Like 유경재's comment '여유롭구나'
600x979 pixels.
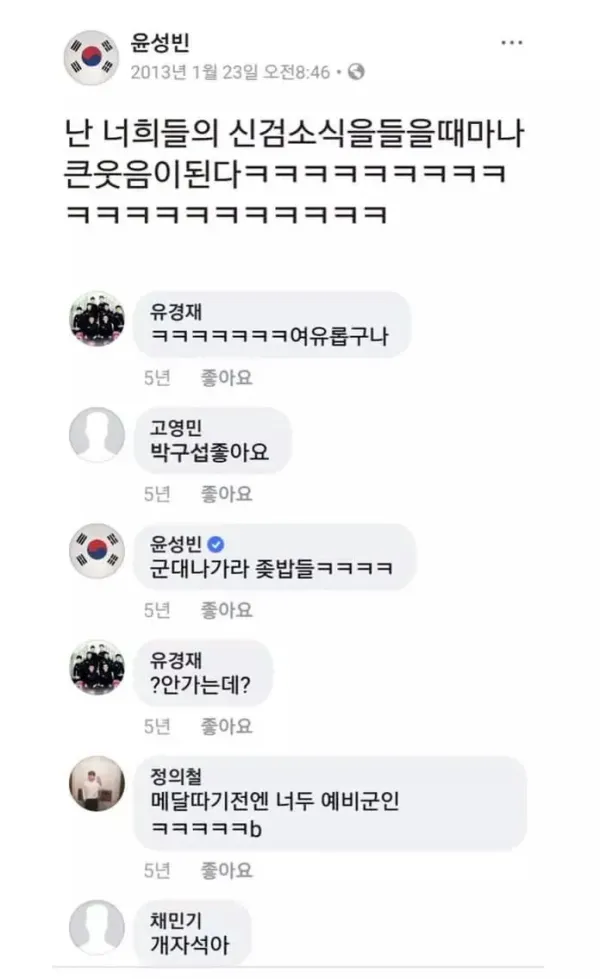click(x=227, y=378)
